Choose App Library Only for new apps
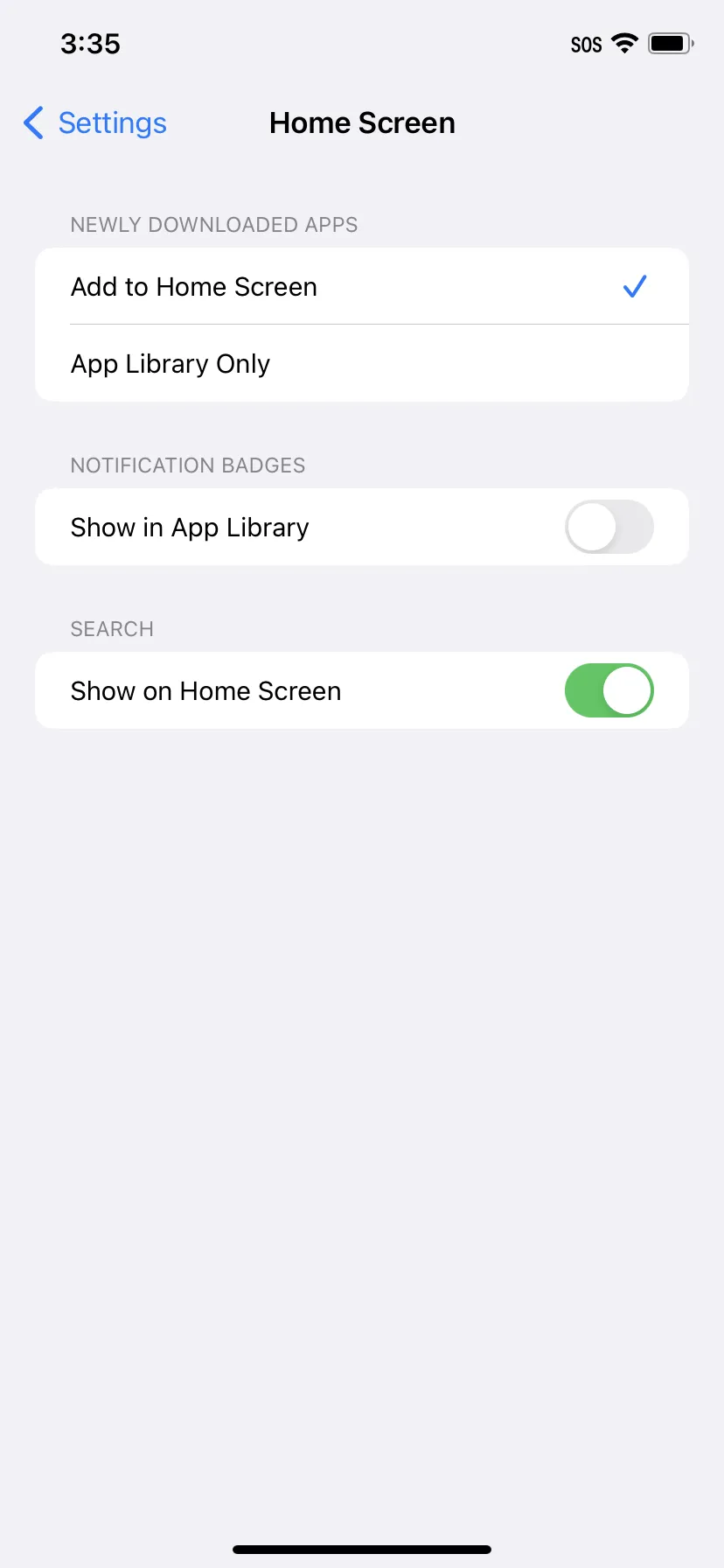The width and height of the screenshot is (724, 1568). [362, 364]
